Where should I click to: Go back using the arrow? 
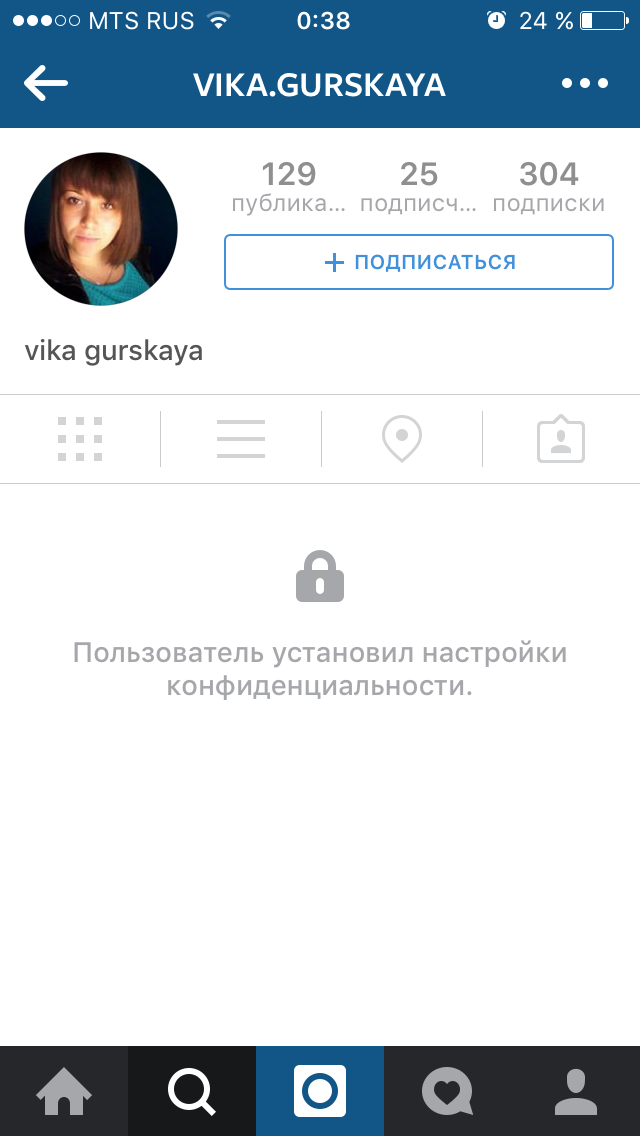click(x=45, y=84)
